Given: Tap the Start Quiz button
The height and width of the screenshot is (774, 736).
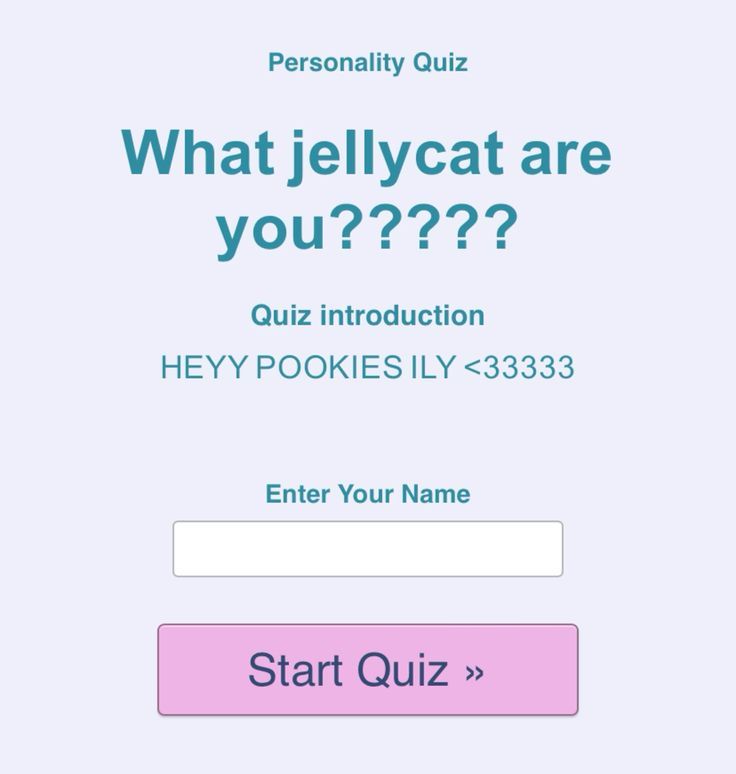Looking at the screenshot, I should (x=367, y=669).
